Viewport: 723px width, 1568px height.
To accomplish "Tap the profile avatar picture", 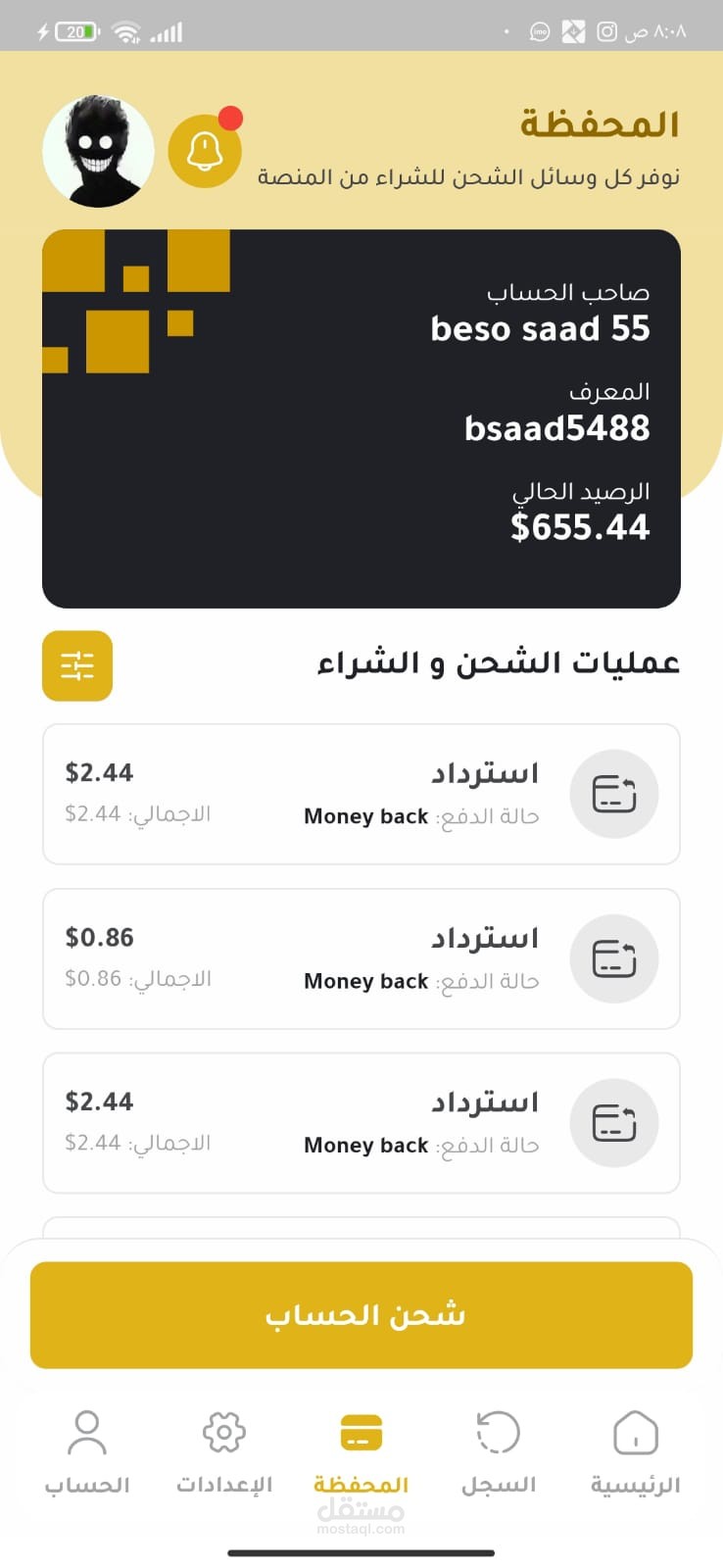I will pos(98,151).
